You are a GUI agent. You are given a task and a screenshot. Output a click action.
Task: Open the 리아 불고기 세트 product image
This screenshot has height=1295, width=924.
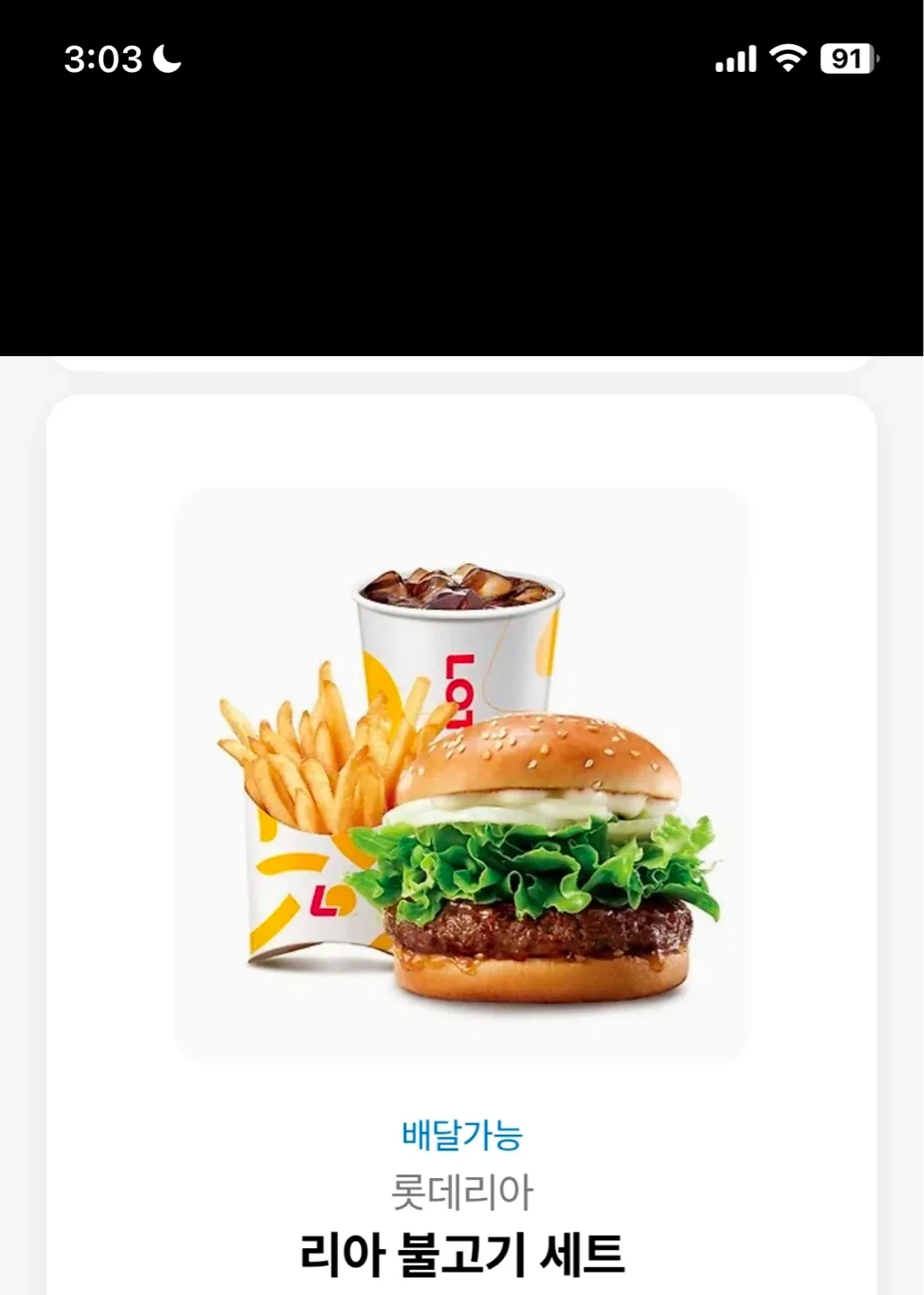pos(462,776)
